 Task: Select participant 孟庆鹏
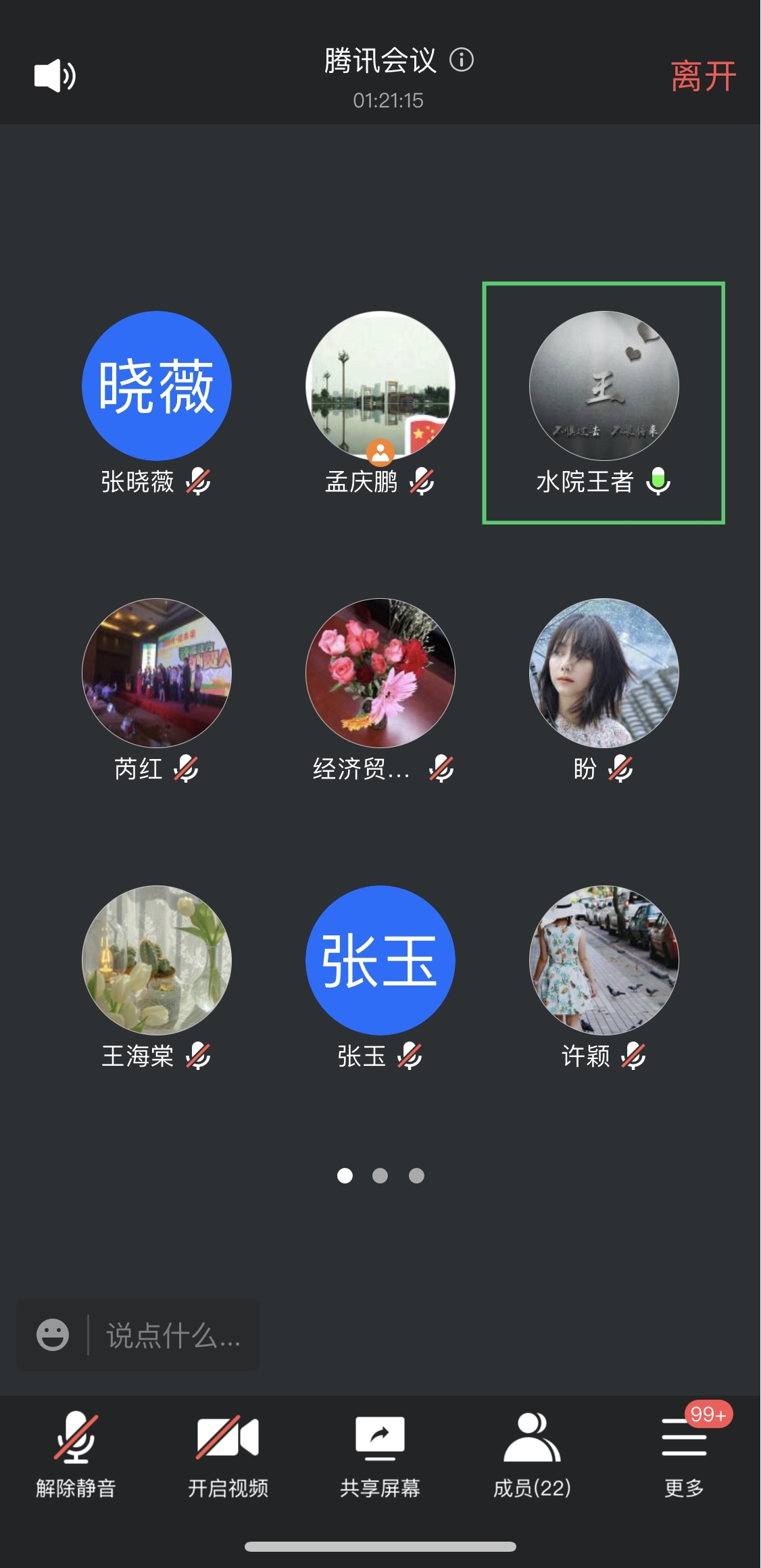tap(380, 387)
